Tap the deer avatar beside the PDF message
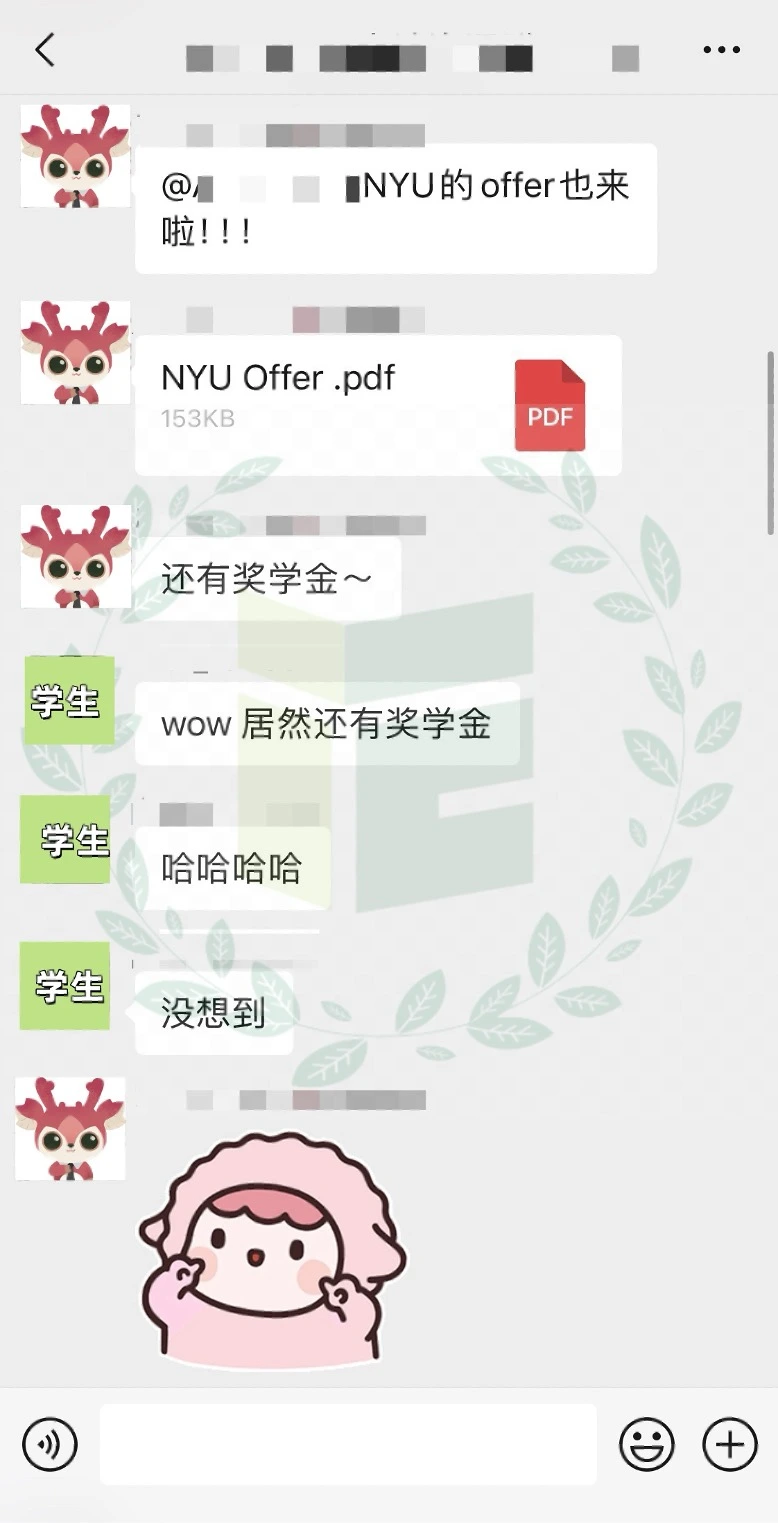This screenshot has height=1523, width=778. point(75,353)
